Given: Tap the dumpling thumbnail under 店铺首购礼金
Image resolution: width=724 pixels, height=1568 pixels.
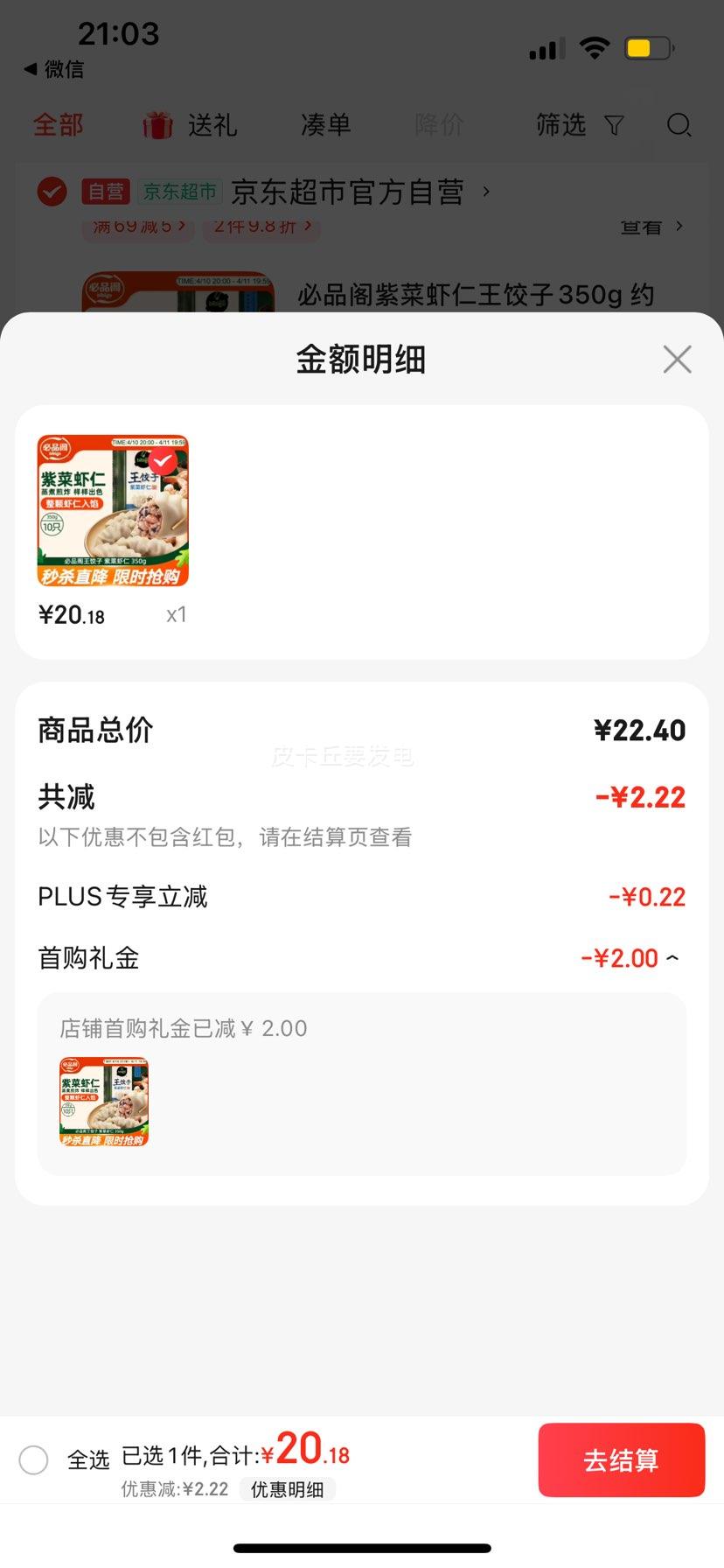Looking at the screenshot, I should point(103,1102).
